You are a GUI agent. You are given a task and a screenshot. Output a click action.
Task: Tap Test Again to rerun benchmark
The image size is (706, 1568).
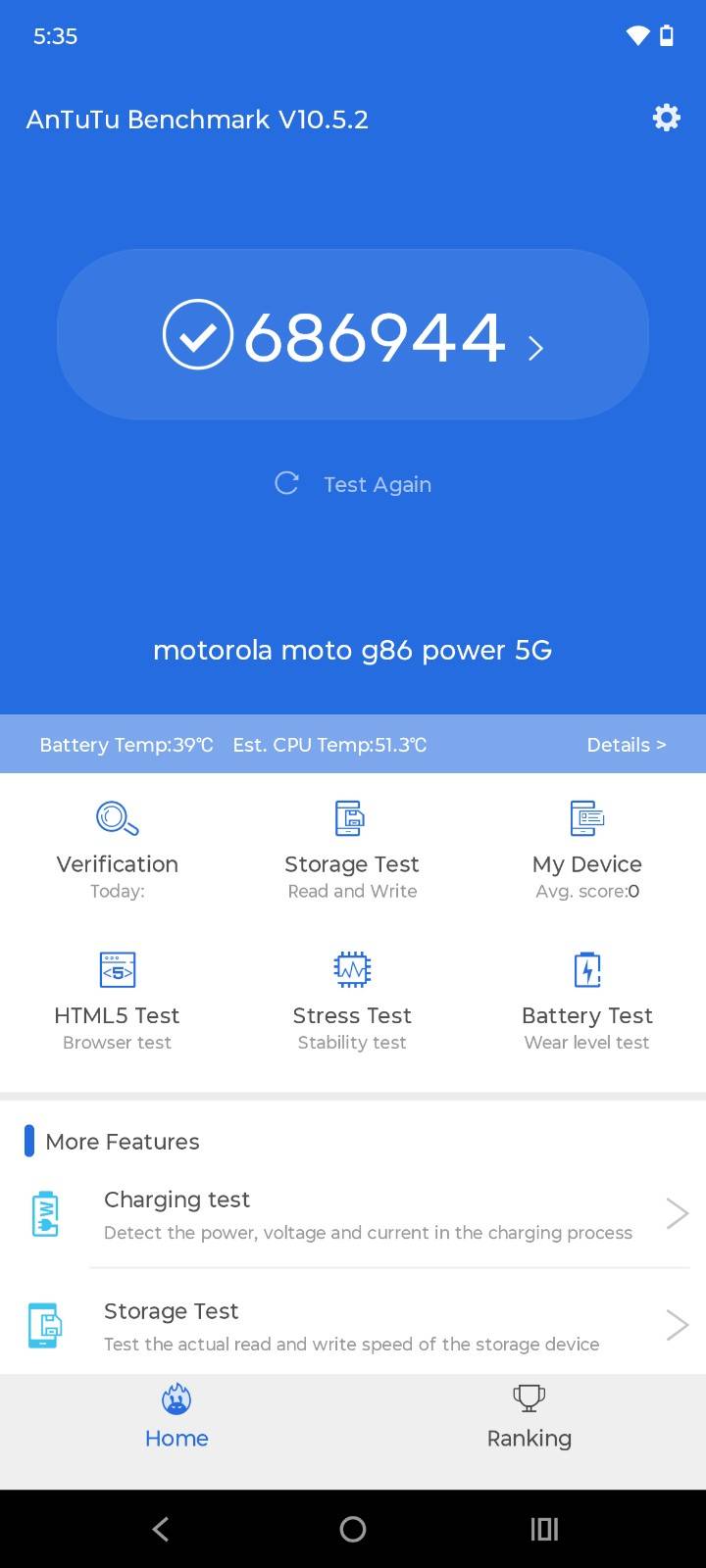coord(354,484)
